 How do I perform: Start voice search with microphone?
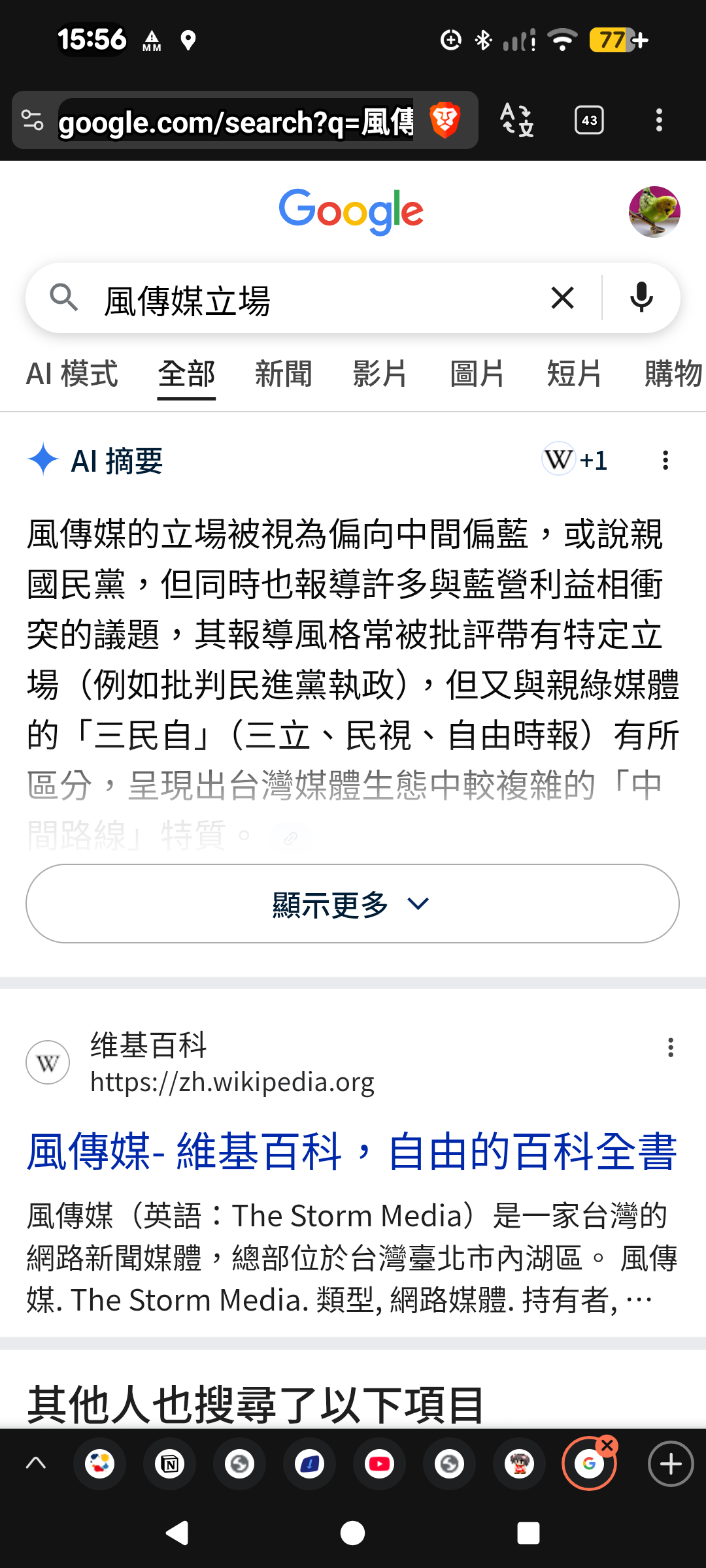point(641,298)
